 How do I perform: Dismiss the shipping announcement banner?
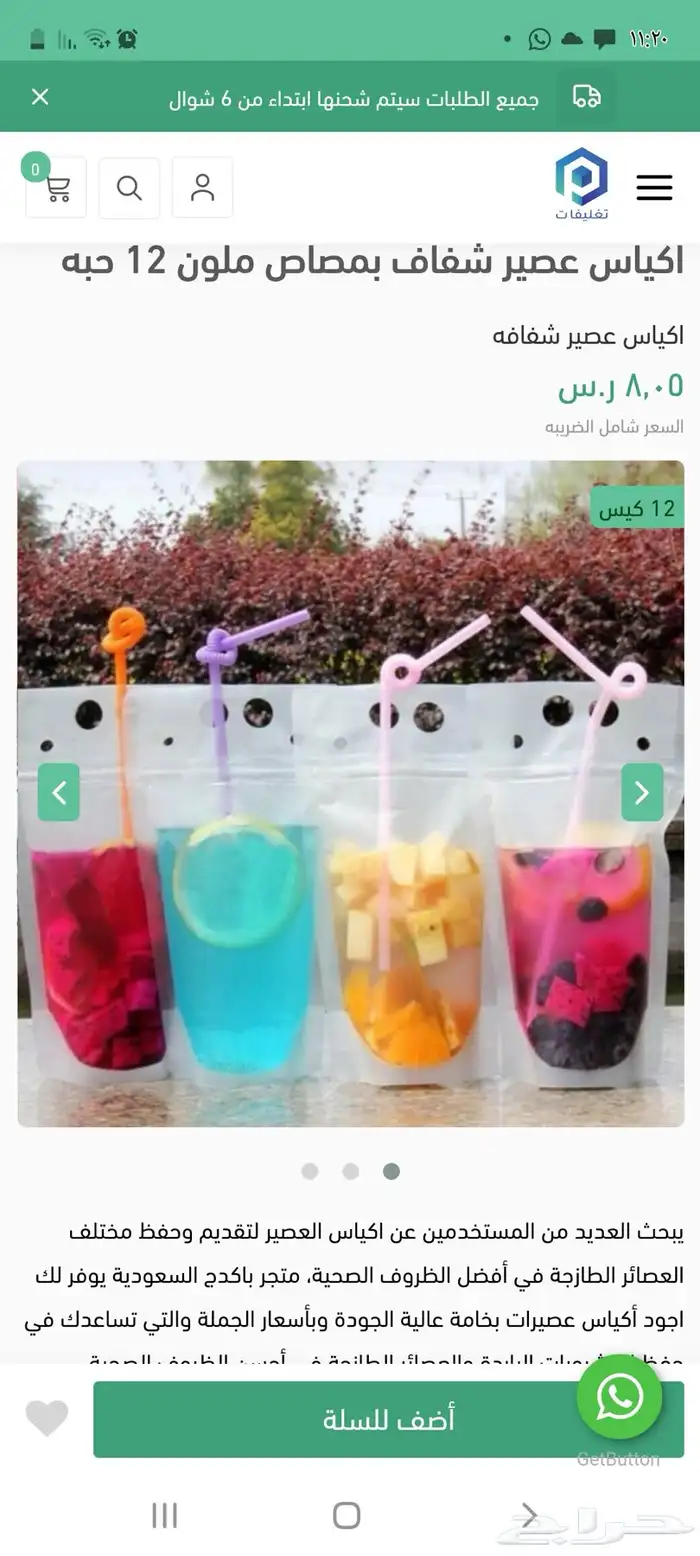(x=40, y=97)
